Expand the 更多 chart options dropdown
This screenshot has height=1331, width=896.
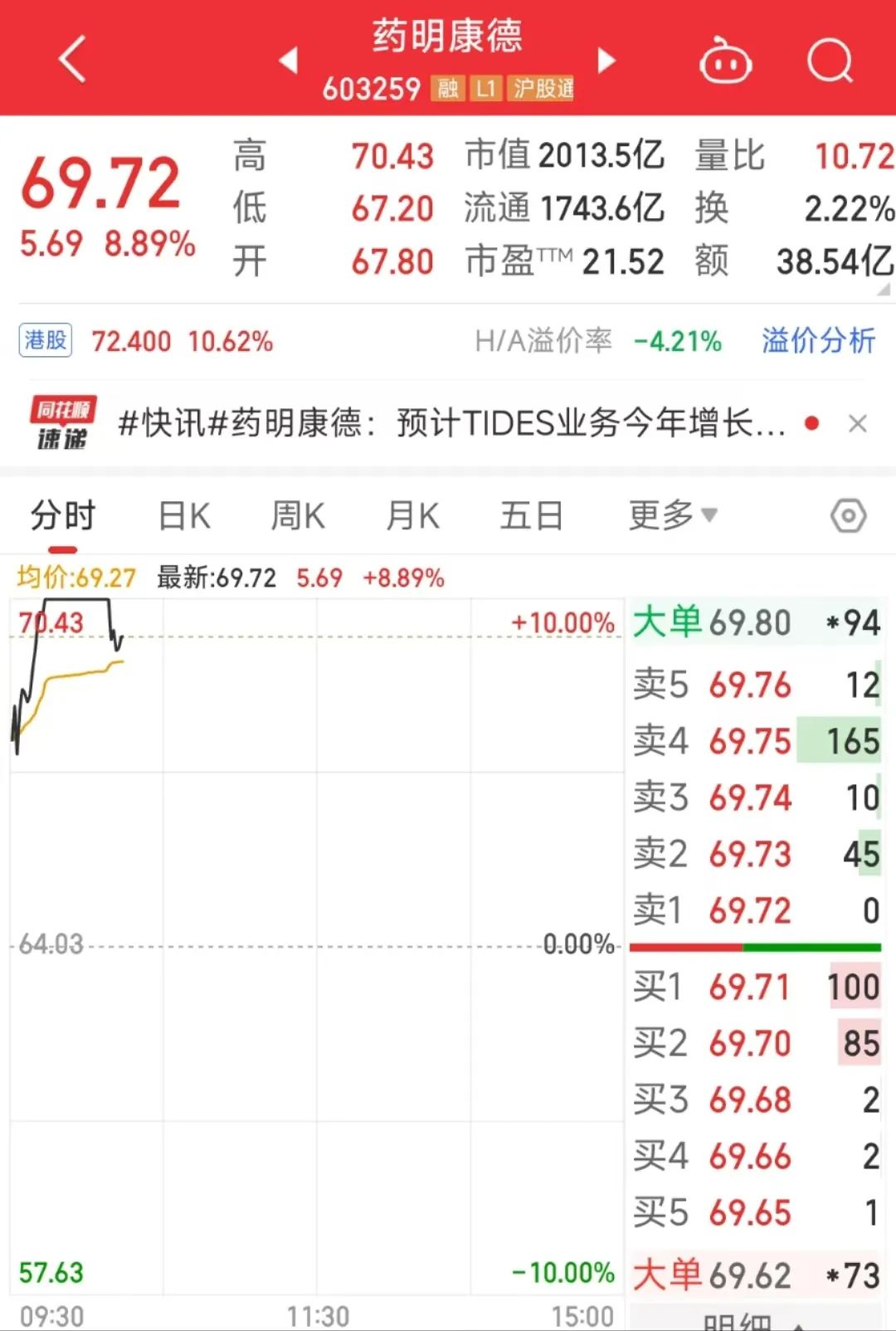pos(671,516)
